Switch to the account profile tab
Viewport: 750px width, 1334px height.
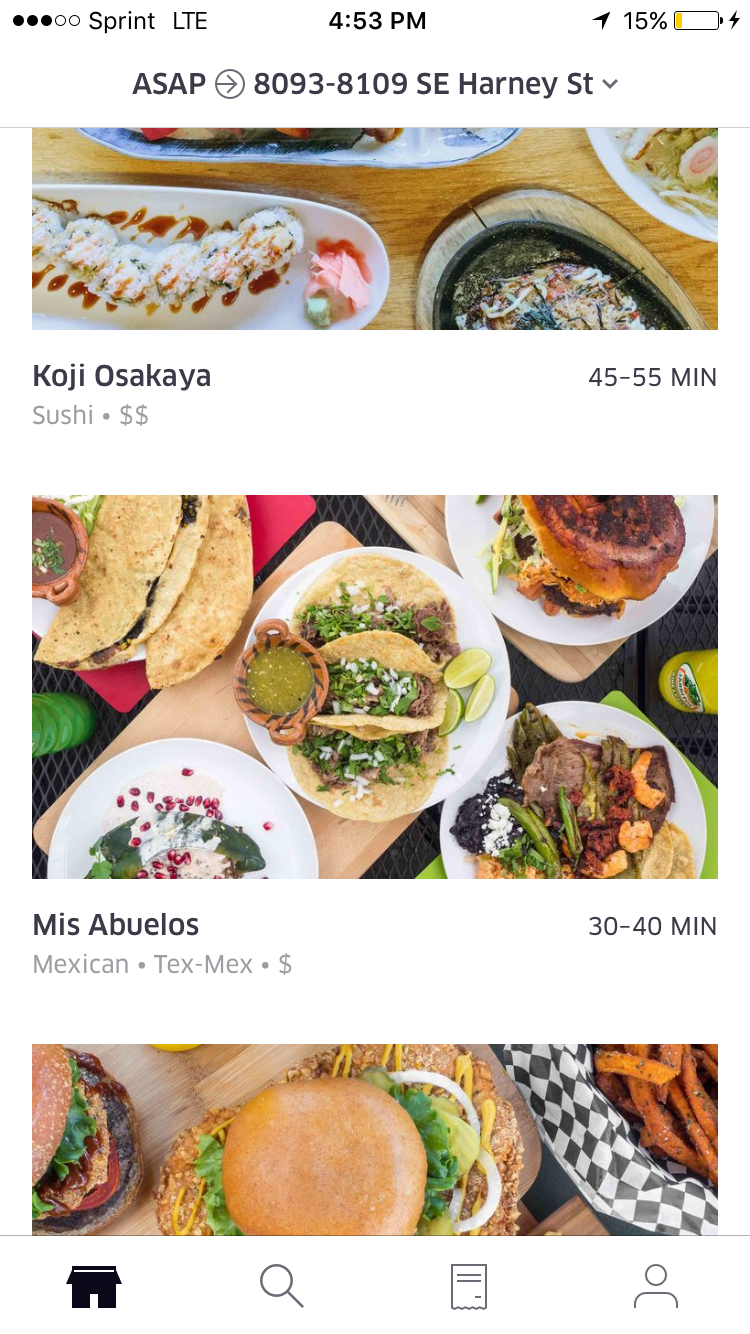point(656,1286)
